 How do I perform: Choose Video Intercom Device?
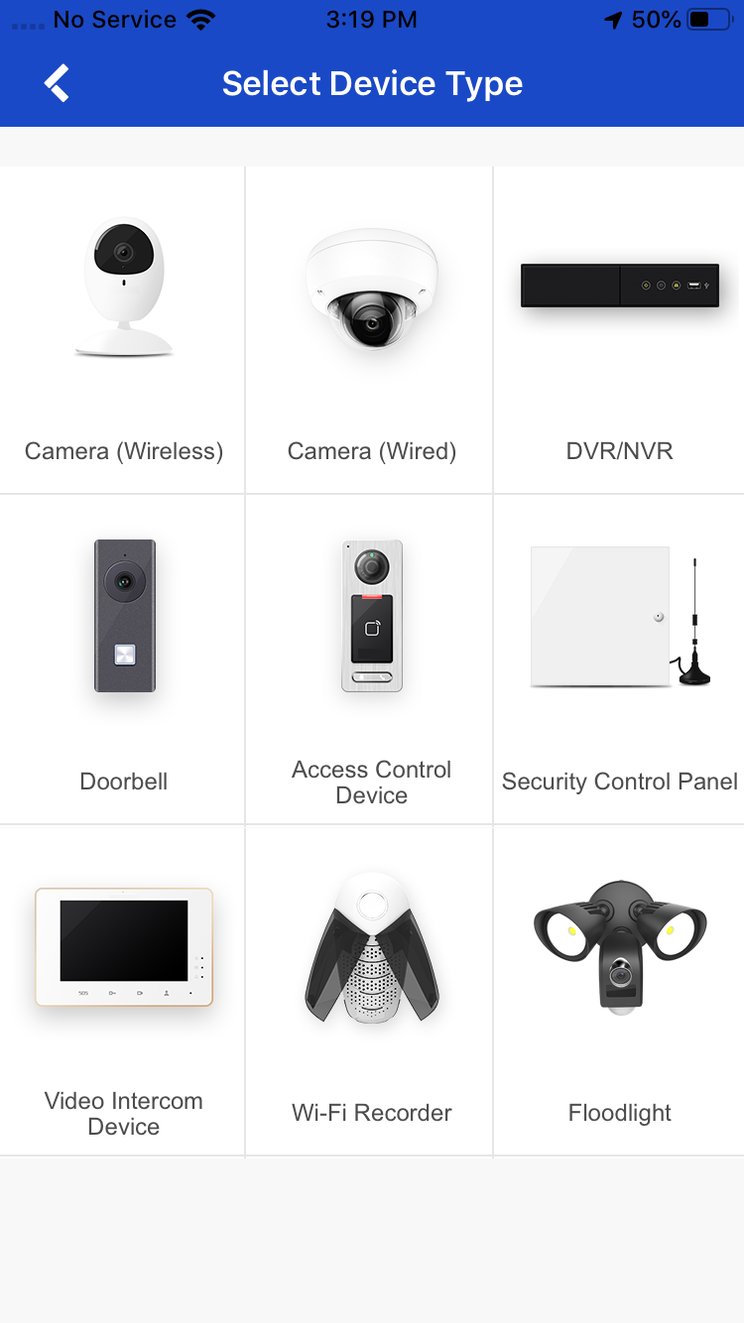[x=123, y=990]
